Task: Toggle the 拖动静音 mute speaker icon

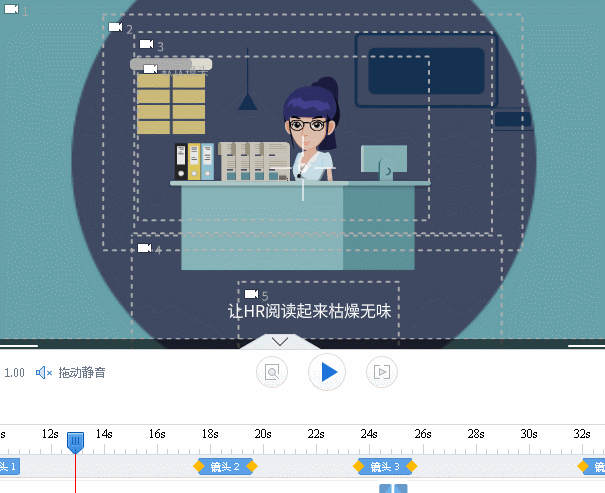Action: coord(44,373)
